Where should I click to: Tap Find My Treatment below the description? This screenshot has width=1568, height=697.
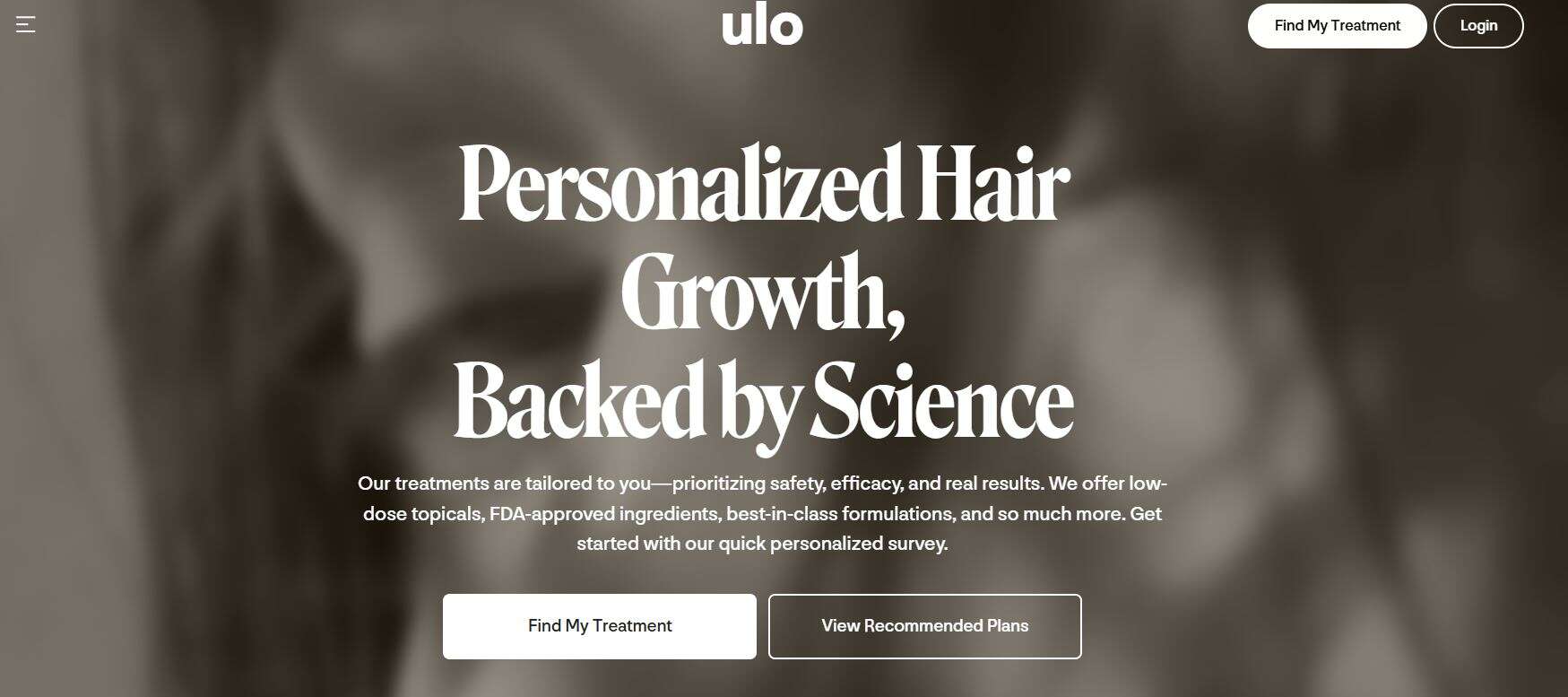click(x=599, y=626)
